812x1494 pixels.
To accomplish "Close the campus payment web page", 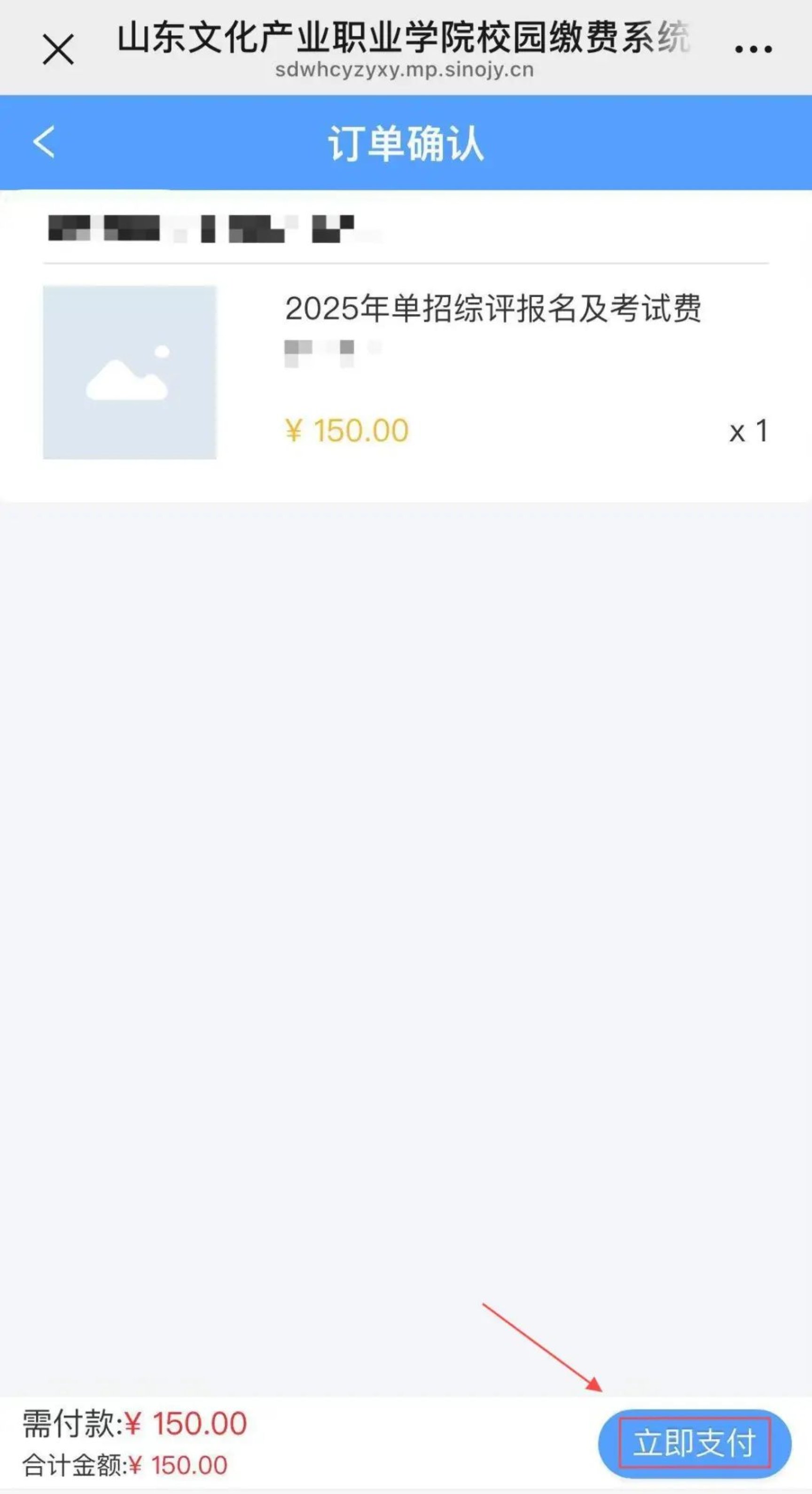I will tap(58, 49).
